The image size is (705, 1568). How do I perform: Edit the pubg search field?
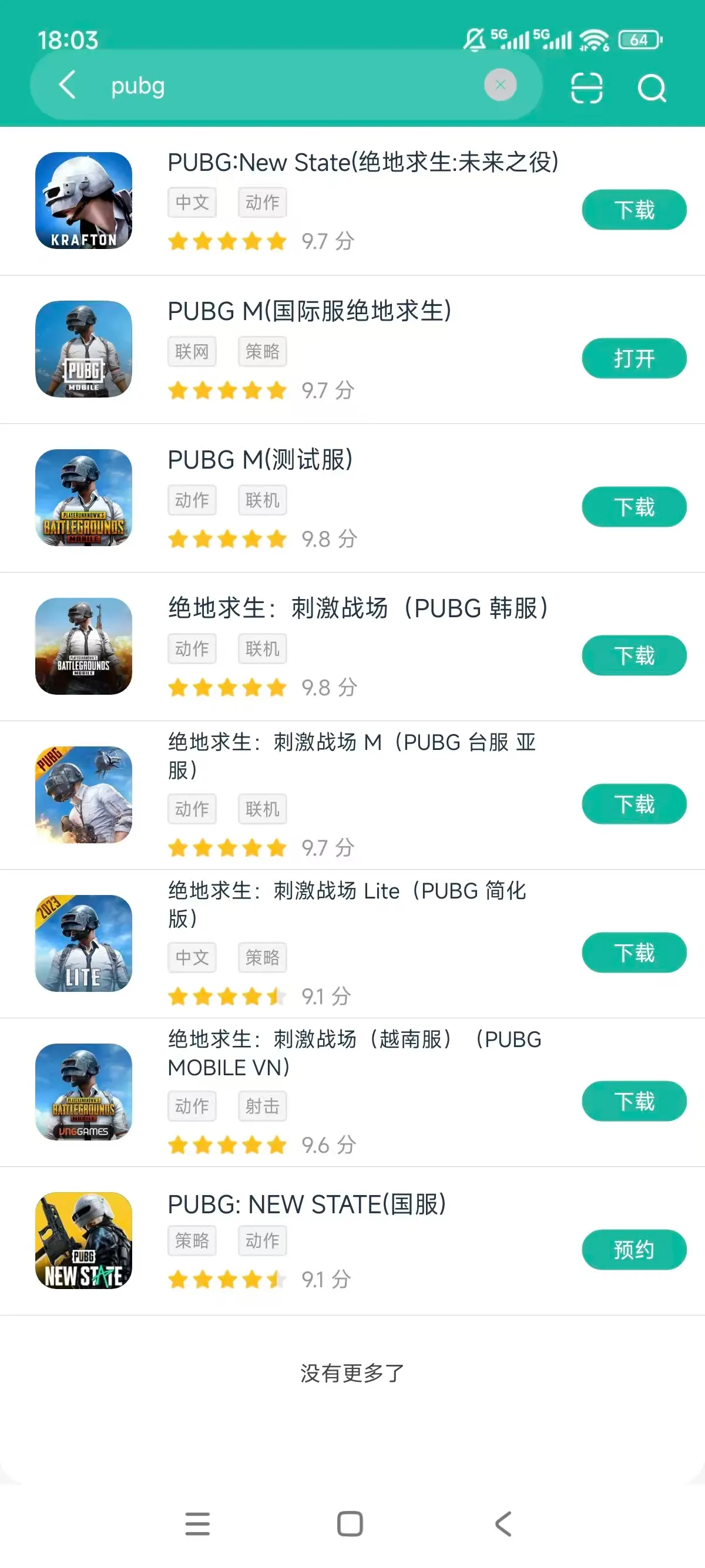tap(292, 86)
